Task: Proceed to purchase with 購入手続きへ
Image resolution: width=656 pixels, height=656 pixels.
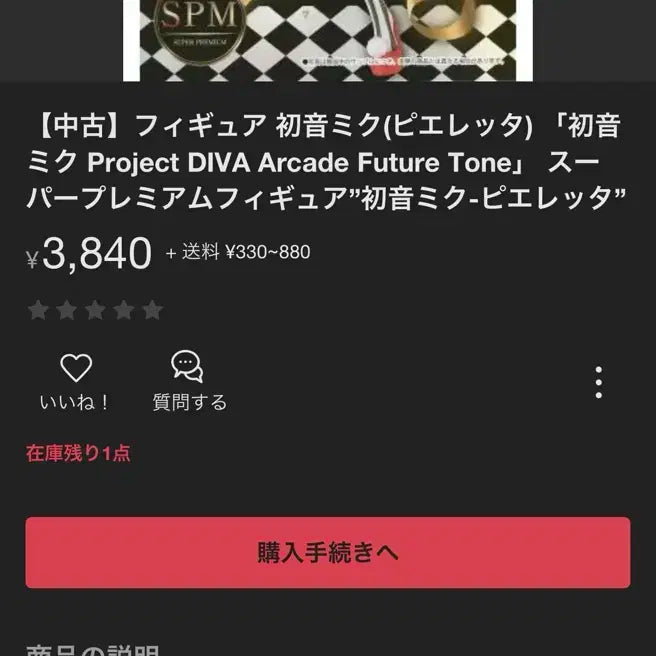Action: point(328,552)
